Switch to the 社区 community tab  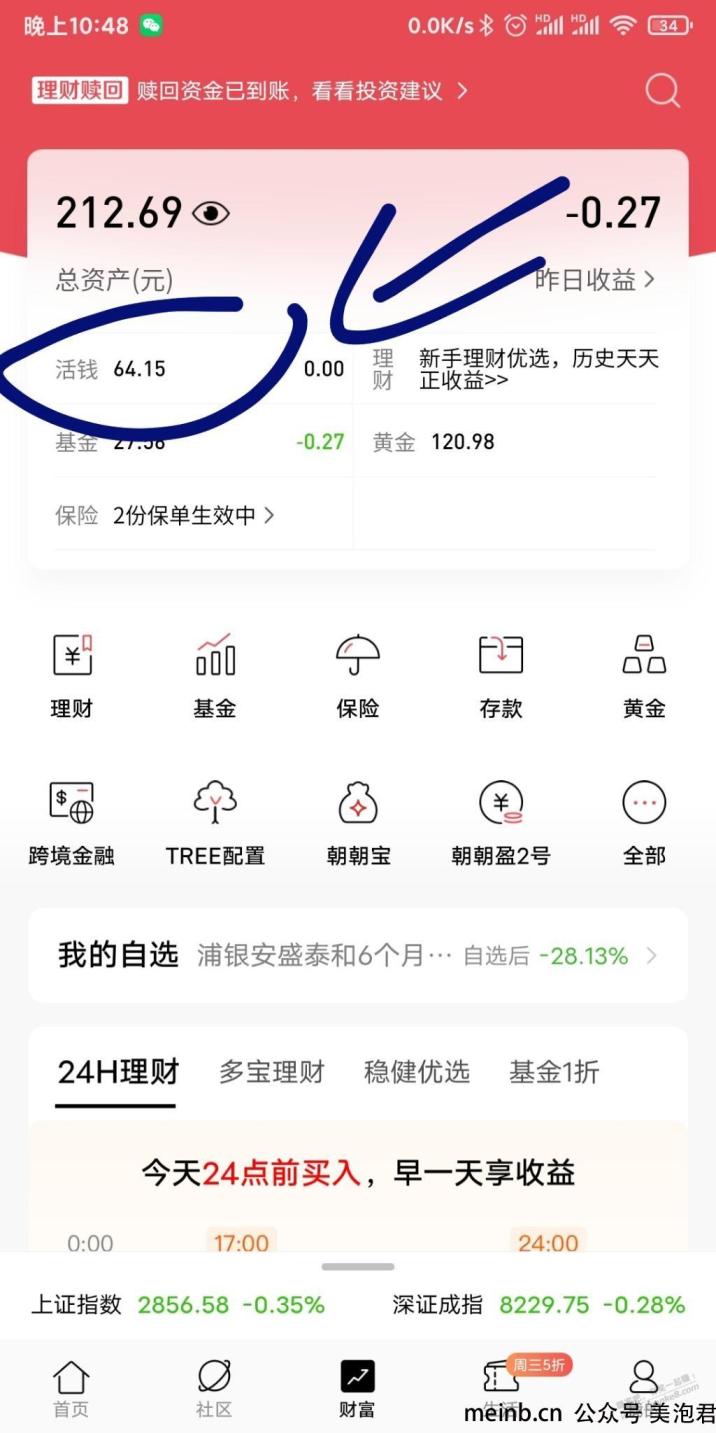pyautogui.click(x=214, y=1388)
